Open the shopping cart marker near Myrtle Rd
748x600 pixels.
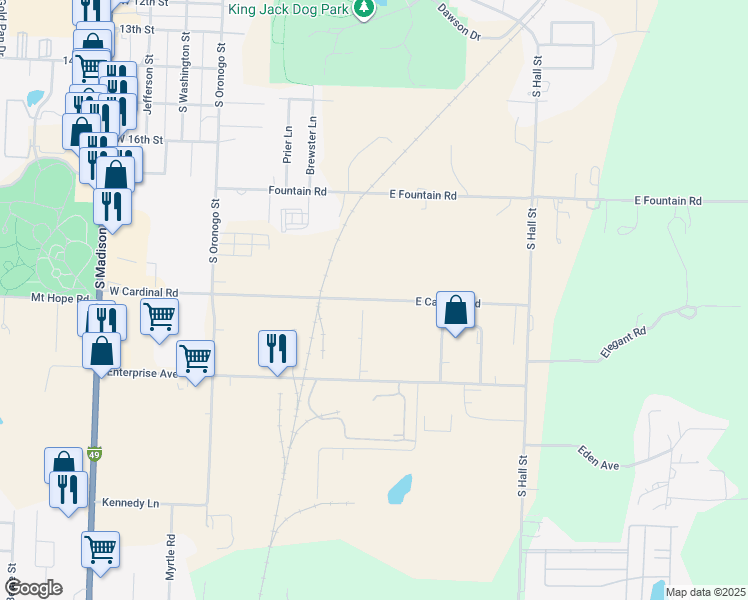(x=100, y=549)
